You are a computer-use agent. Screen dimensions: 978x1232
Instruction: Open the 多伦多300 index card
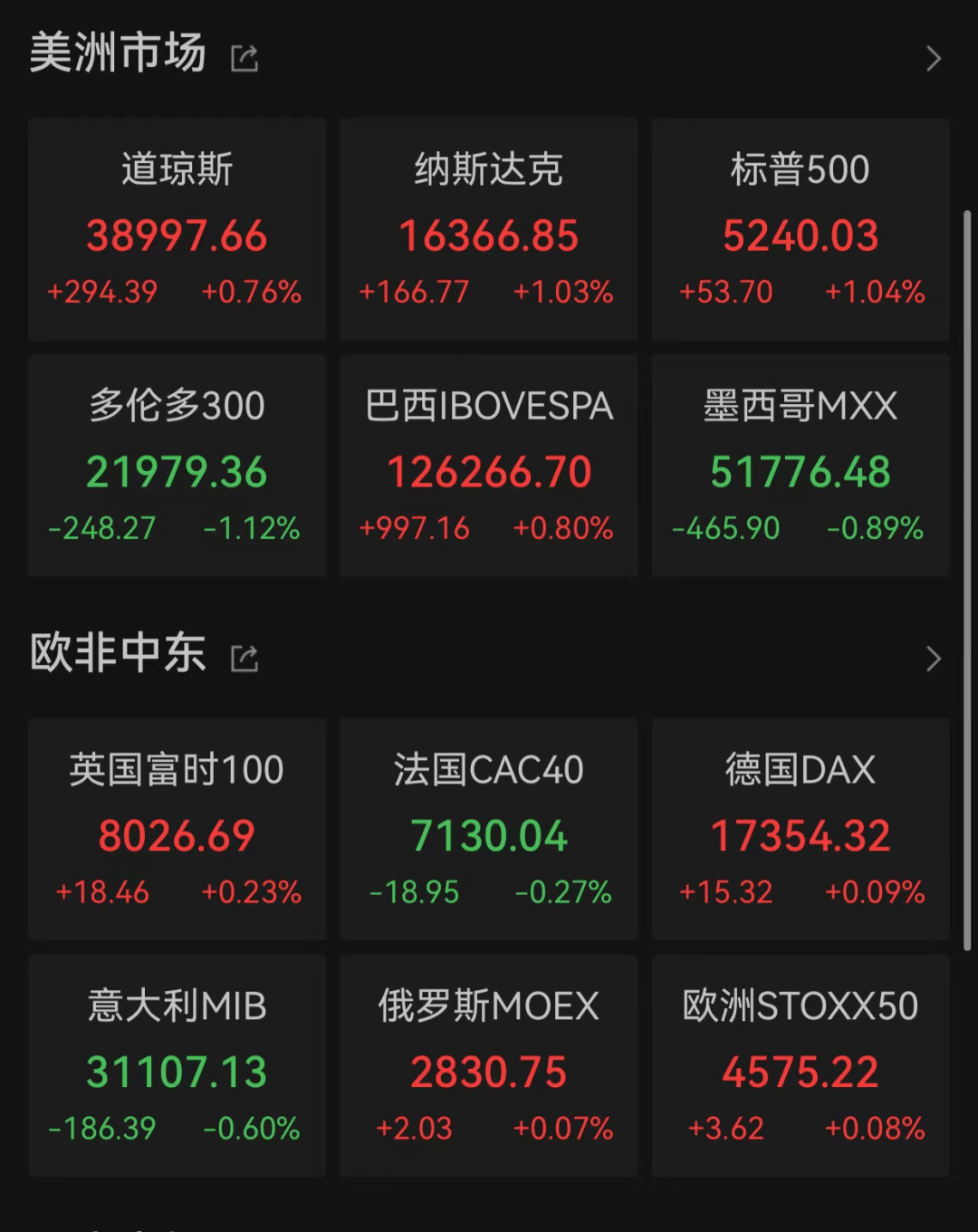click(177, 466)
